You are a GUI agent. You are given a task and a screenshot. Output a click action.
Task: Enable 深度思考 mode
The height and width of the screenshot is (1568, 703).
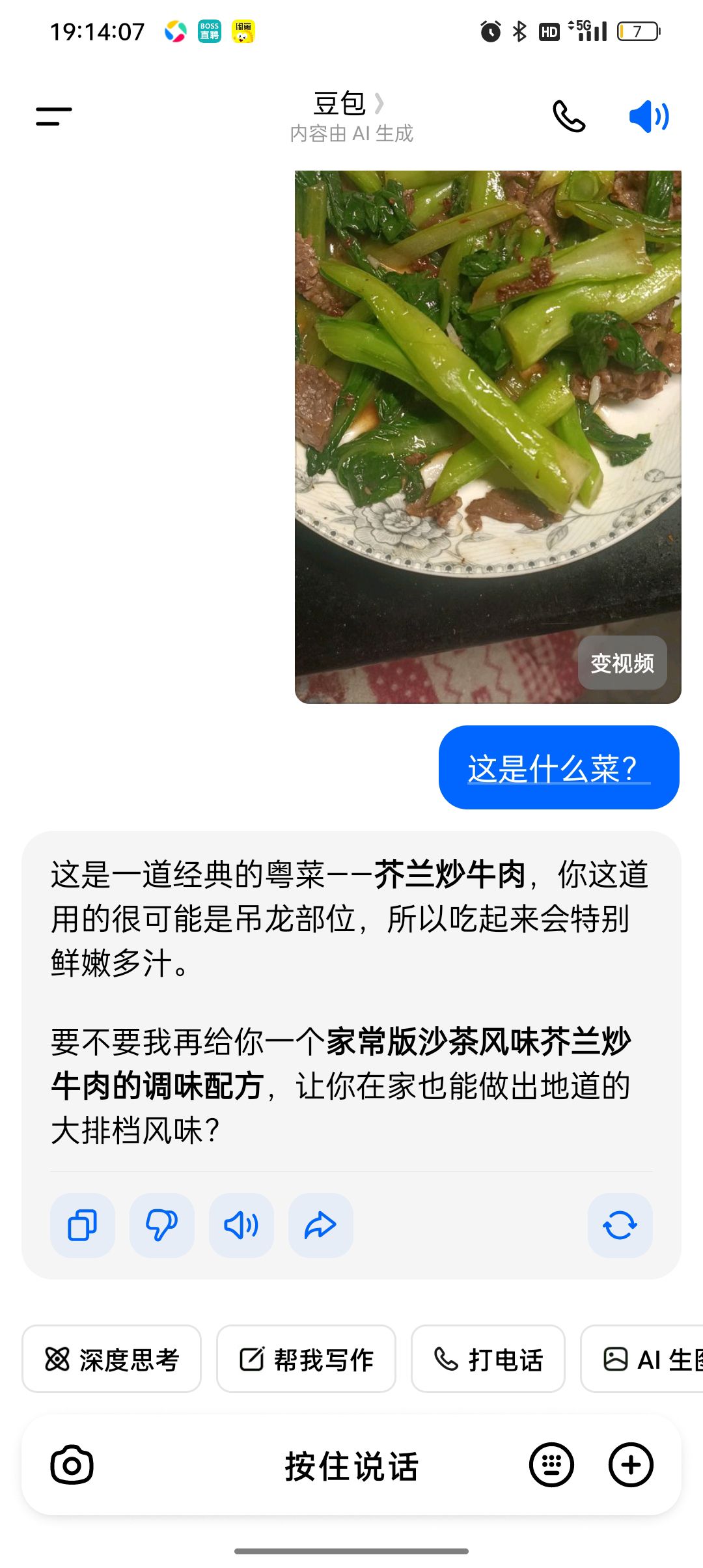click(111, 1359)
